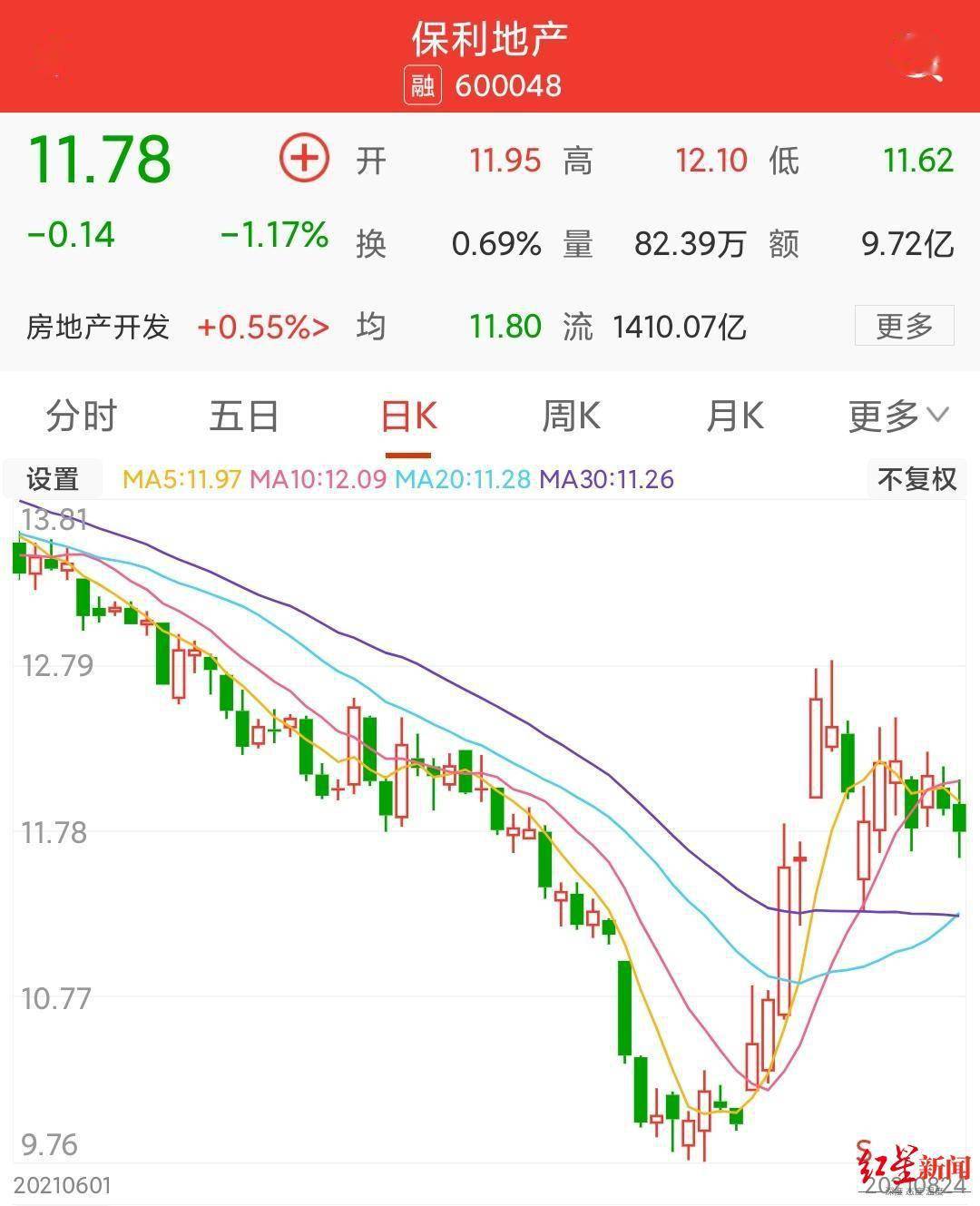Expand the 更多 chart period dropdown
The height and width of the screenshot is (1206, 980).
(x=897, y=417)
